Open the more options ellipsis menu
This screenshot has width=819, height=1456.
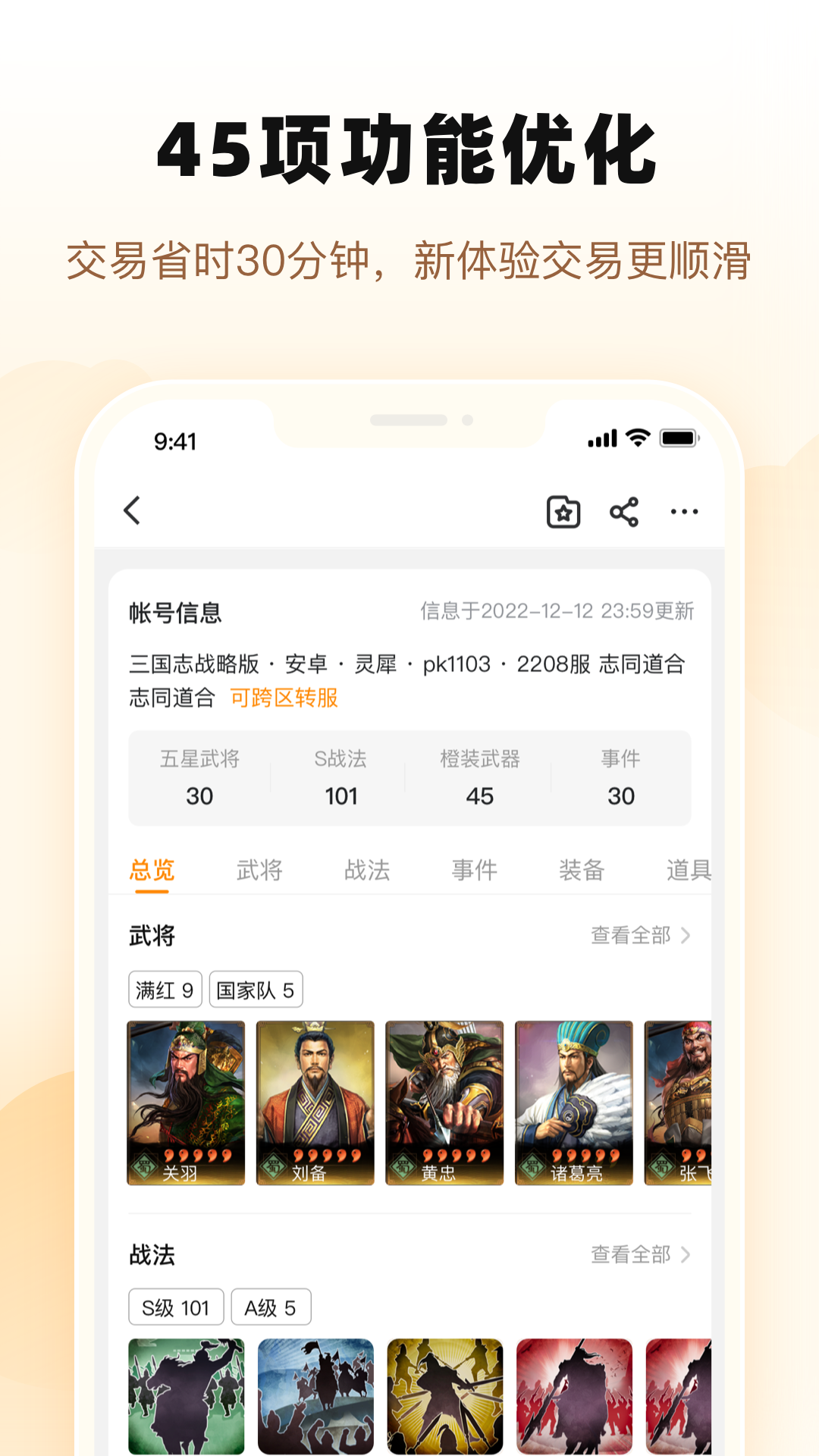tap(685, 511)
